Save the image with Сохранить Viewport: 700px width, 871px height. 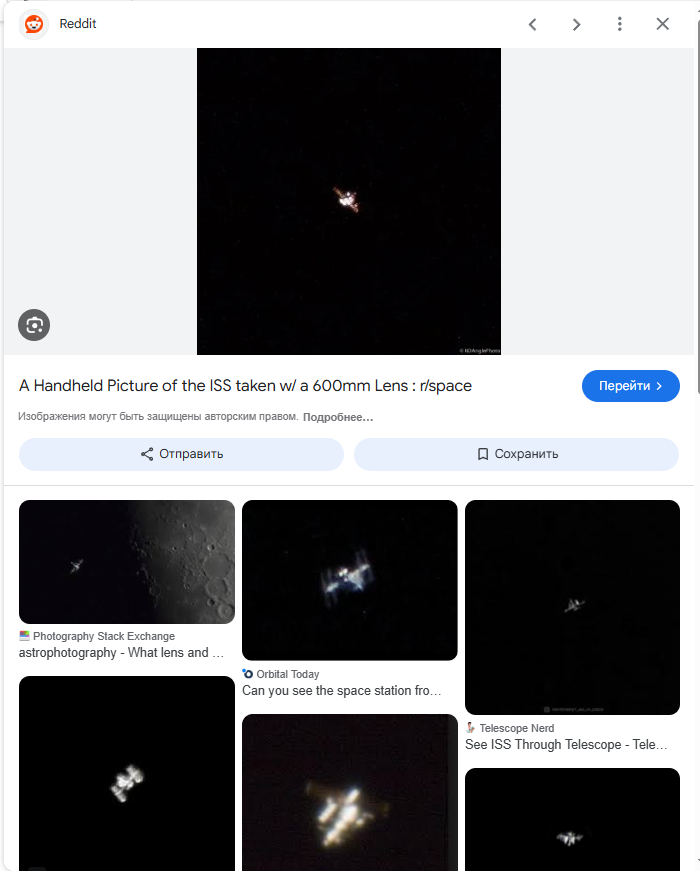(516, 454)
